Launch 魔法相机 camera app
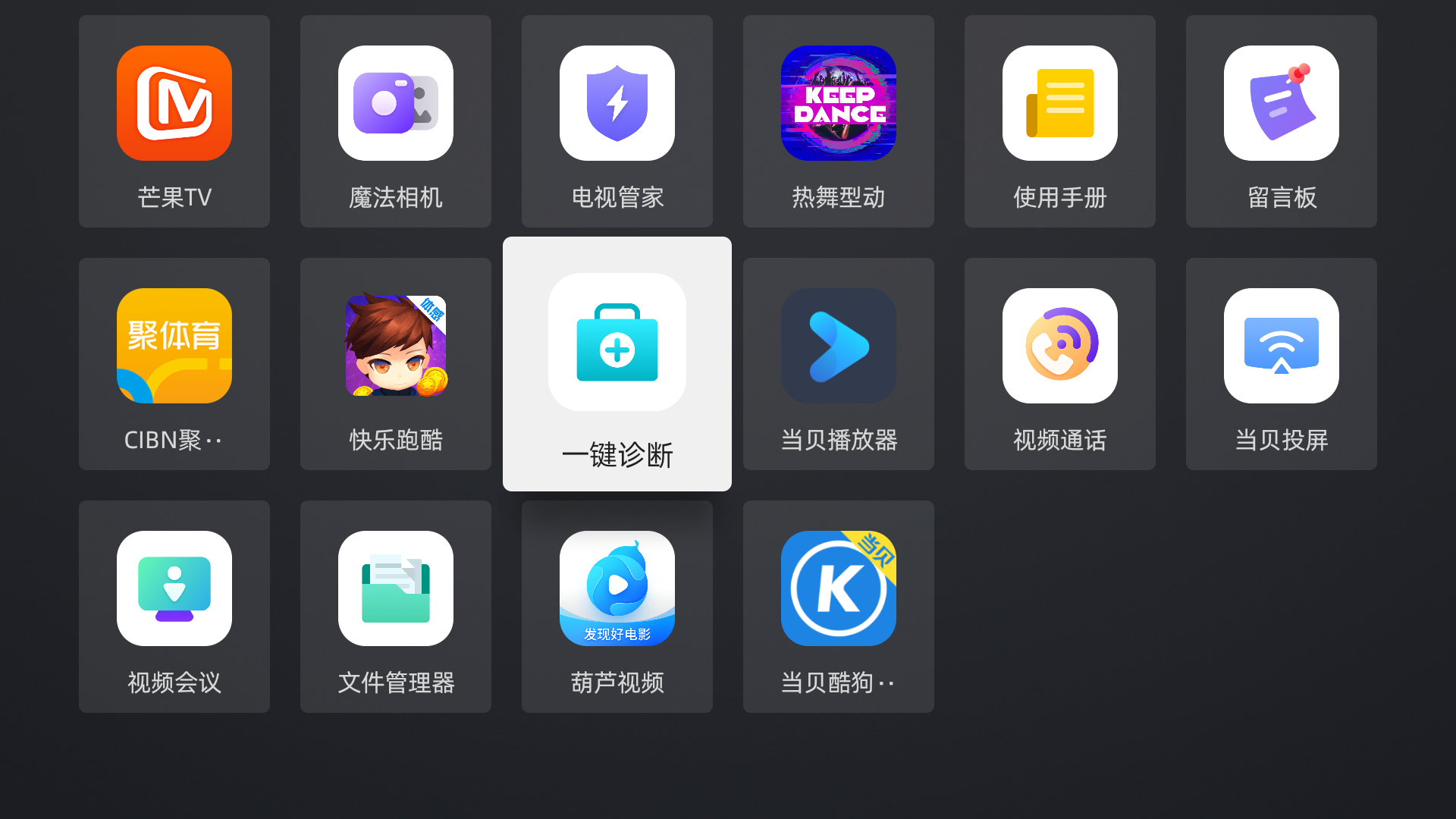This screenshot has width=1456, height=819. [396, 121]
